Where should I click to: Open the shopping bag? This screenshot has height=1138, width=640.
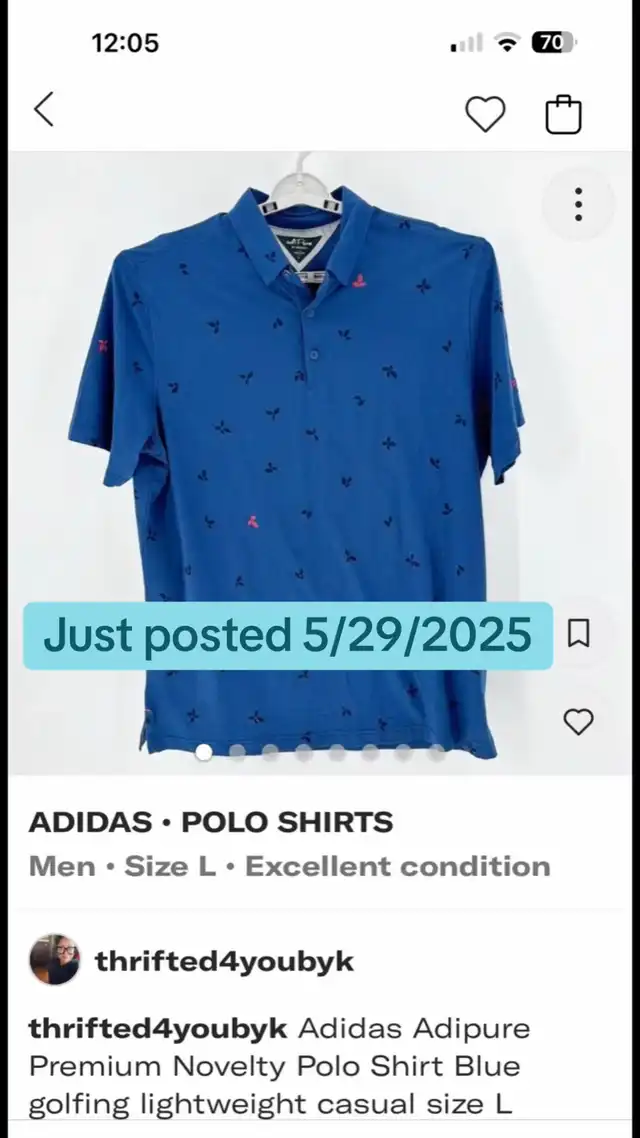click(563, 115)
